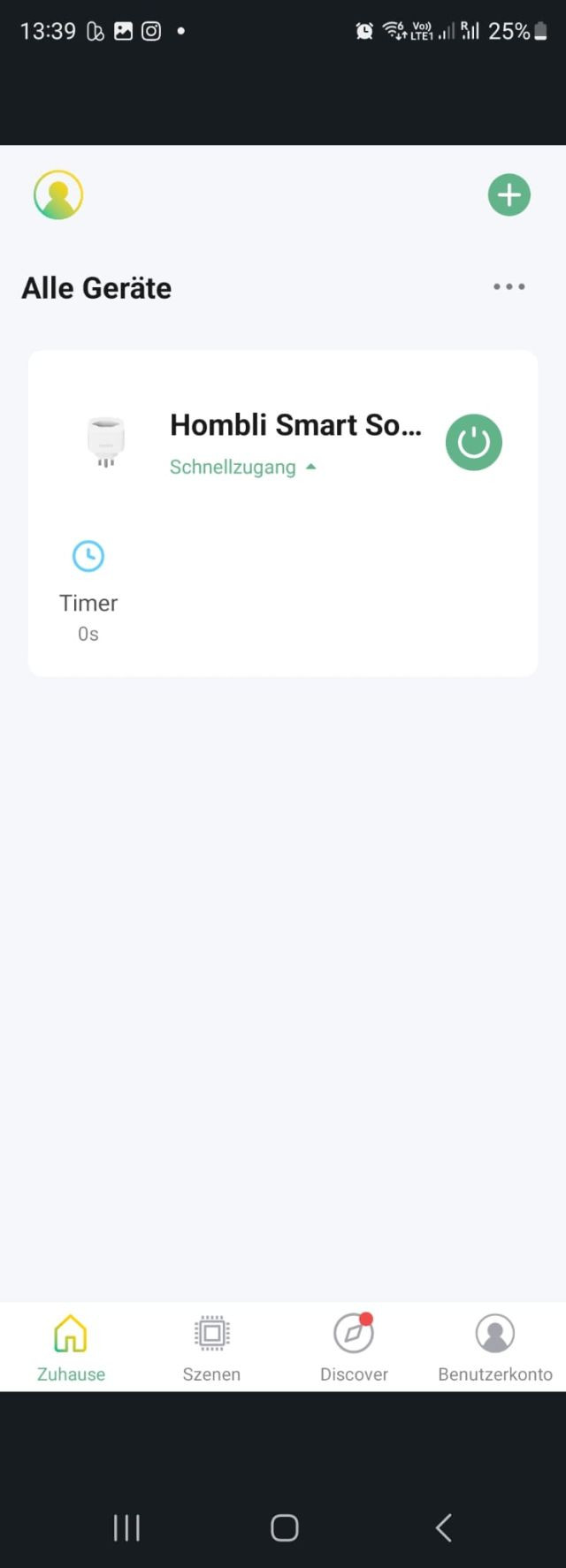The height and width of the screenshot is (1568, 566).
Task: Switch to the Szenen tab
Action: [x=211, y=1347]
